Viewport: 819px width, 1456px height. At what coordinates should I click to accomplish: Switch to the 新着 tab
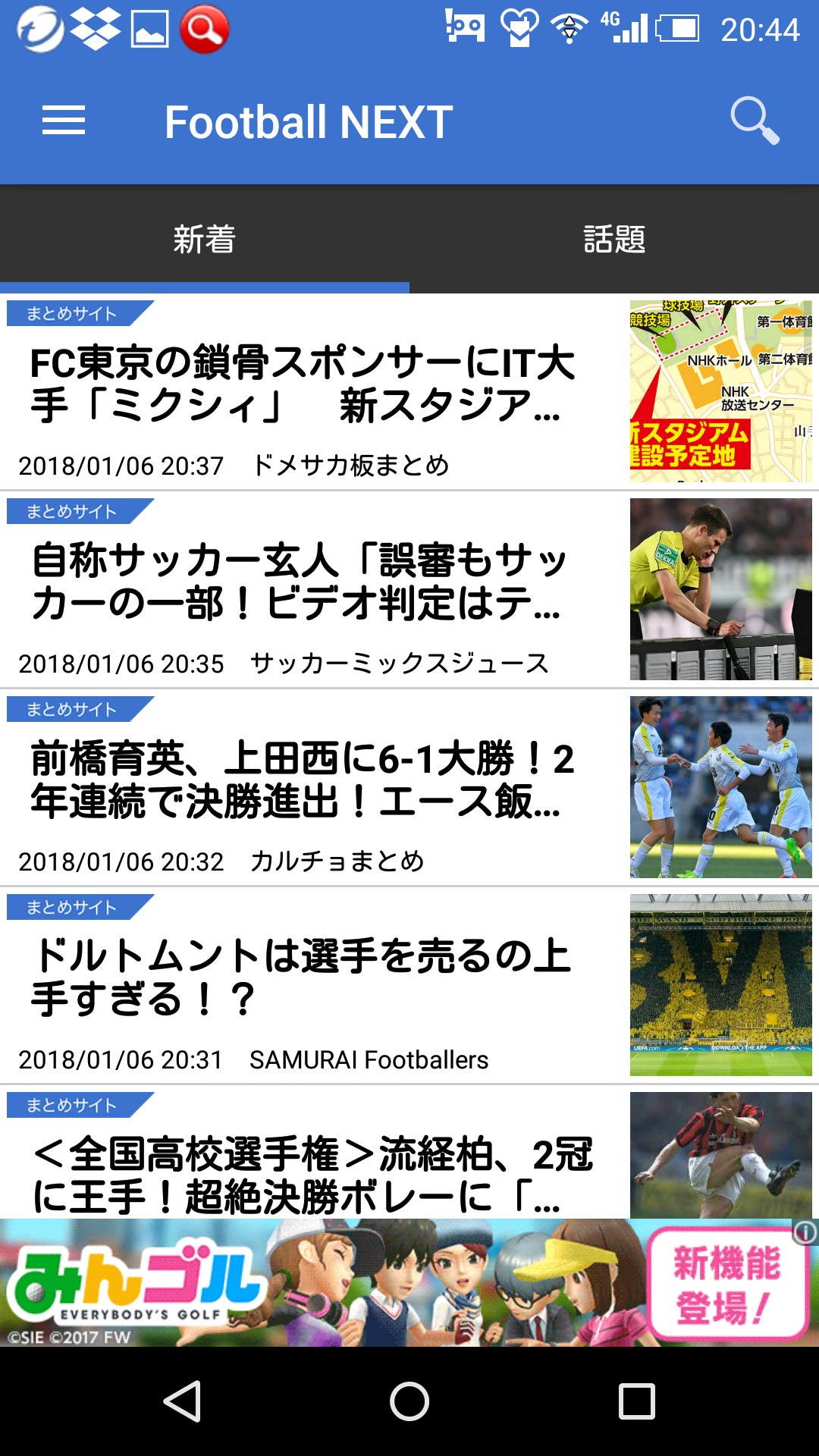click(x=205, y=240)
